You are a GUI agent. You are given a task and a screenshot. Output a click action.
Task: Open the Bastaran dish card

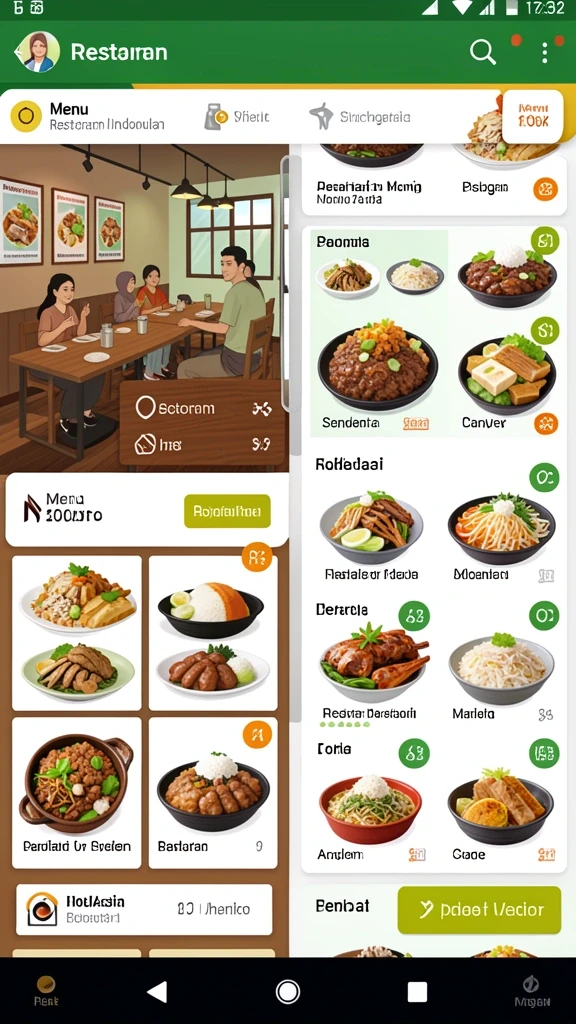[x=213, y=792]
